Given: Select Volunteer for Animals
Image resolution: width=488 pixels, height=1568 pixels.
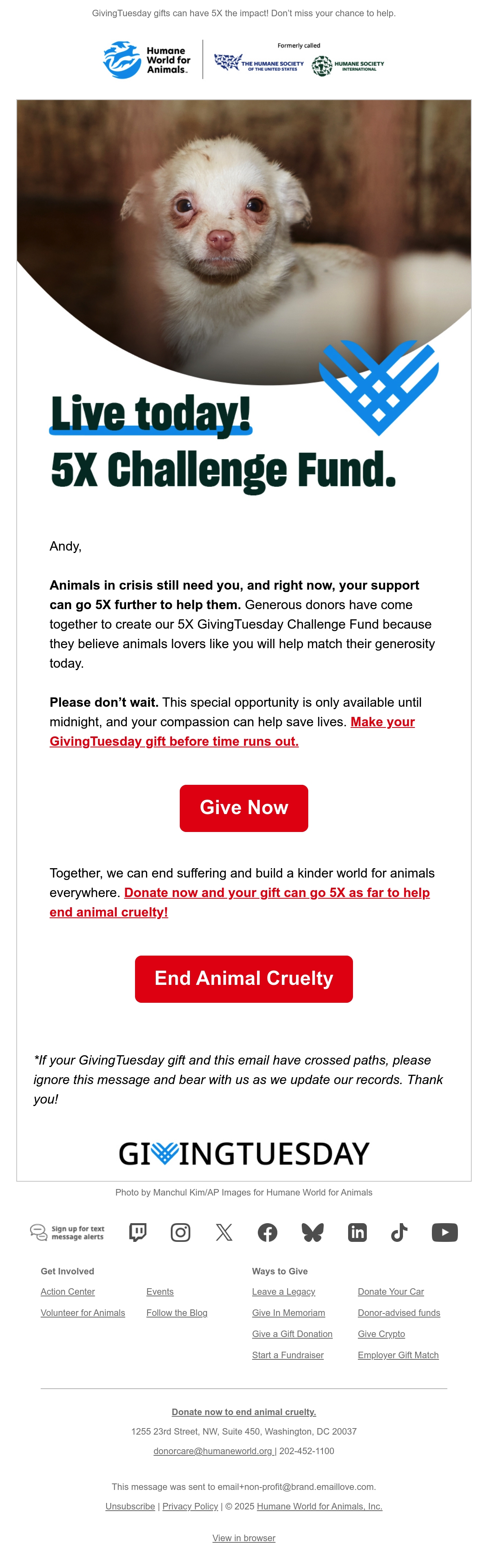Looking at the screenshot, I should 83,1313.
